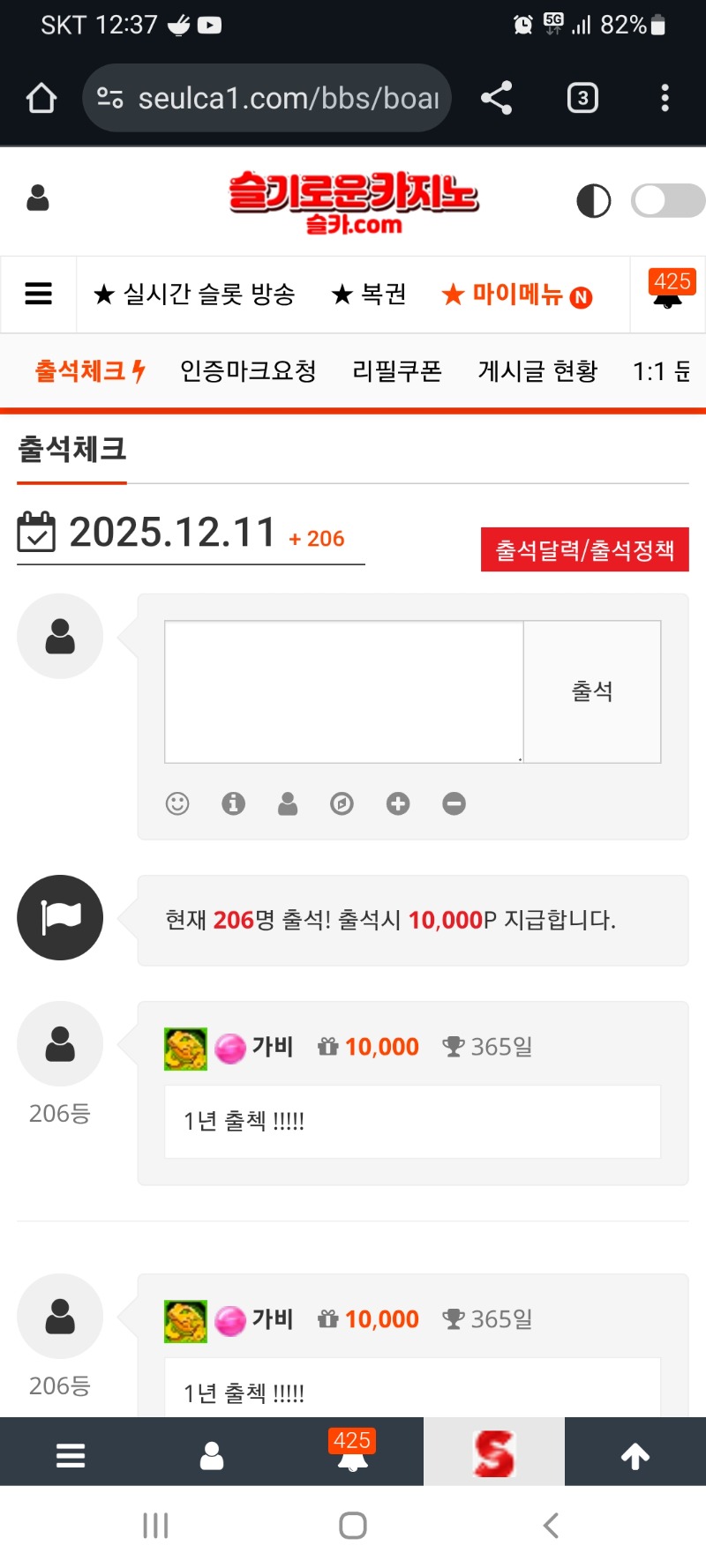Viewport: 706px width, 1568px height.
Task: Click the S site logo in bottom navigation
Action: coord(494,1452)
